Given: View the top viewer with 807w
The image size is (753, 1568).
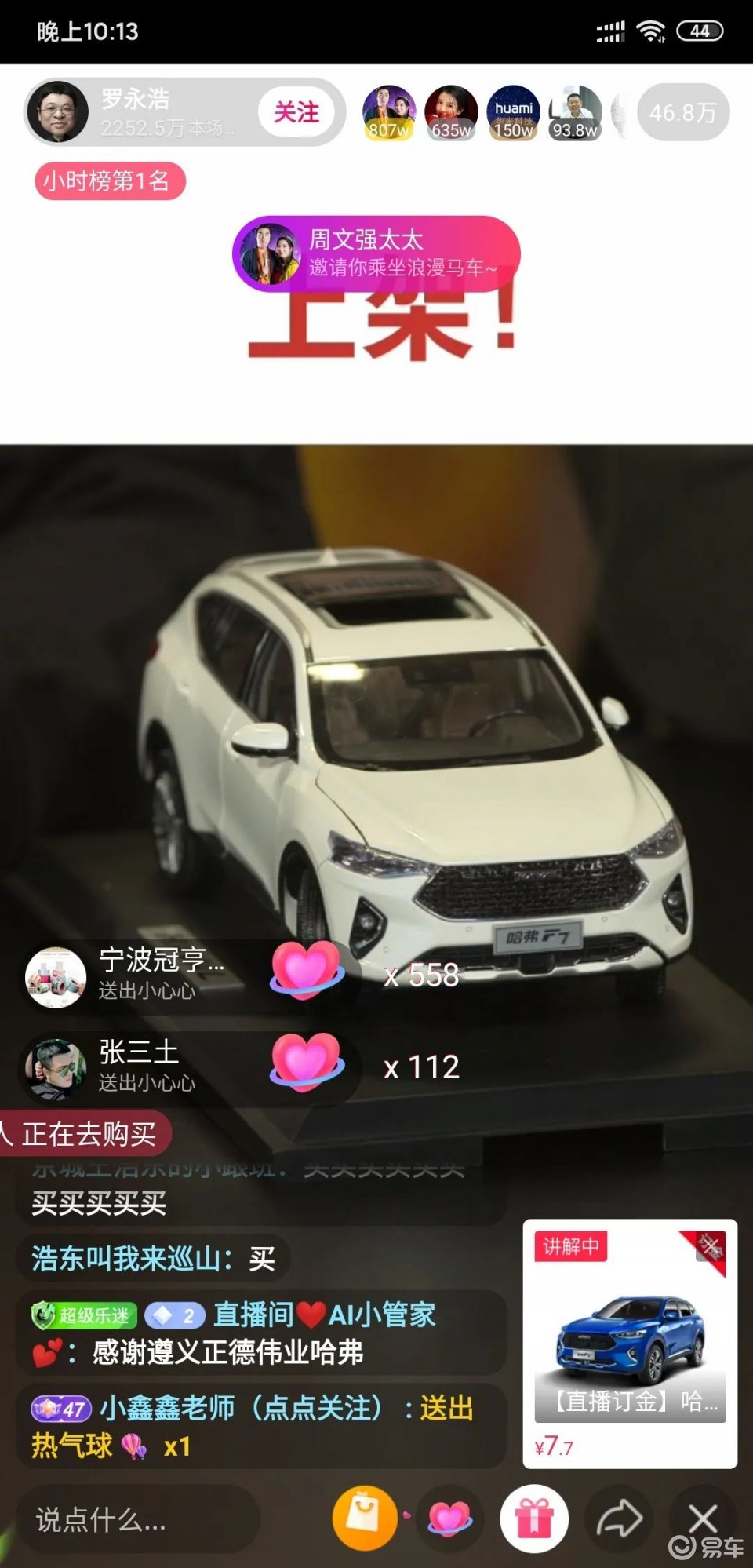Looking at the screenshot, I should click(x=389, y=113).
